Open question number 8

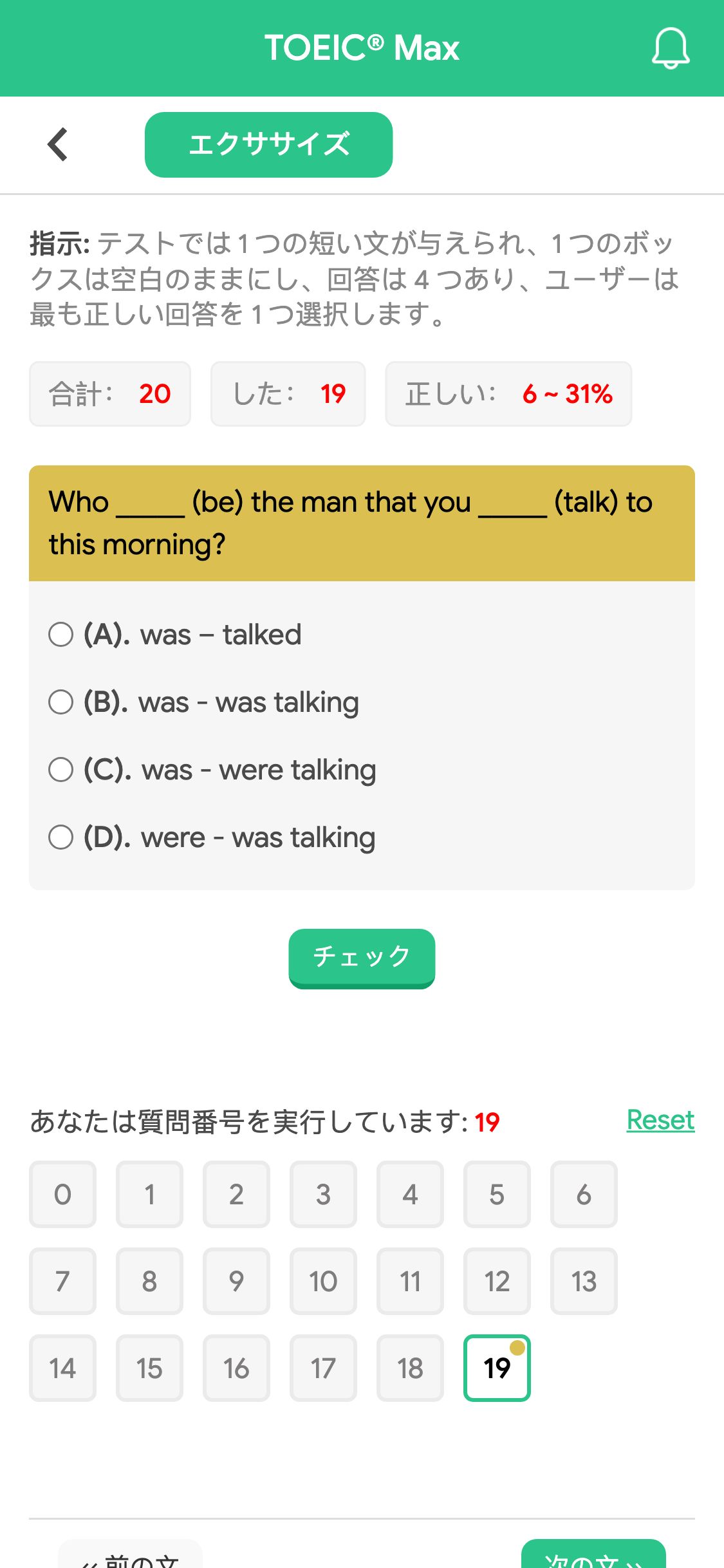149,1281
